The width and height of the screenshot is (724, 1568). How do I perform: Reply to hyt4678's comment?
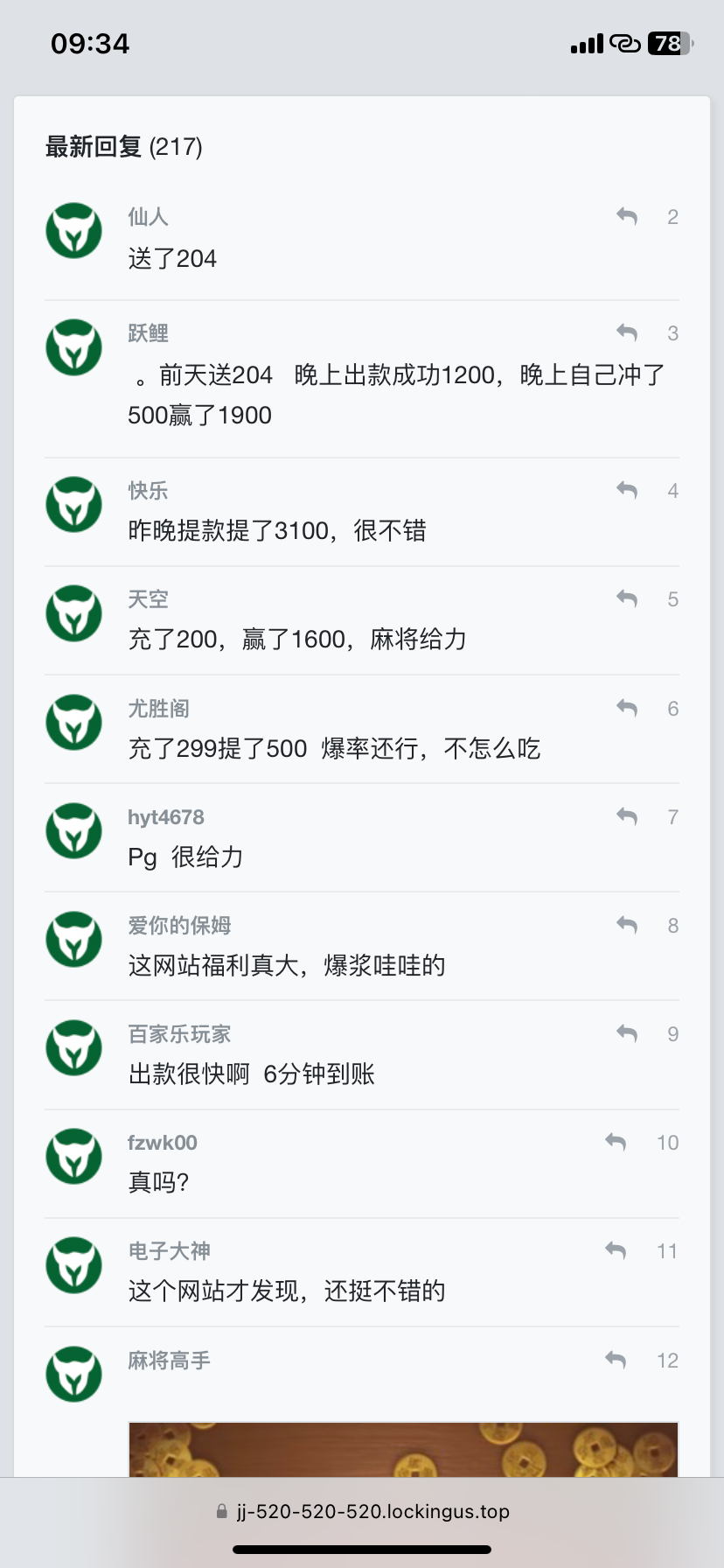(x=627, y=816)
